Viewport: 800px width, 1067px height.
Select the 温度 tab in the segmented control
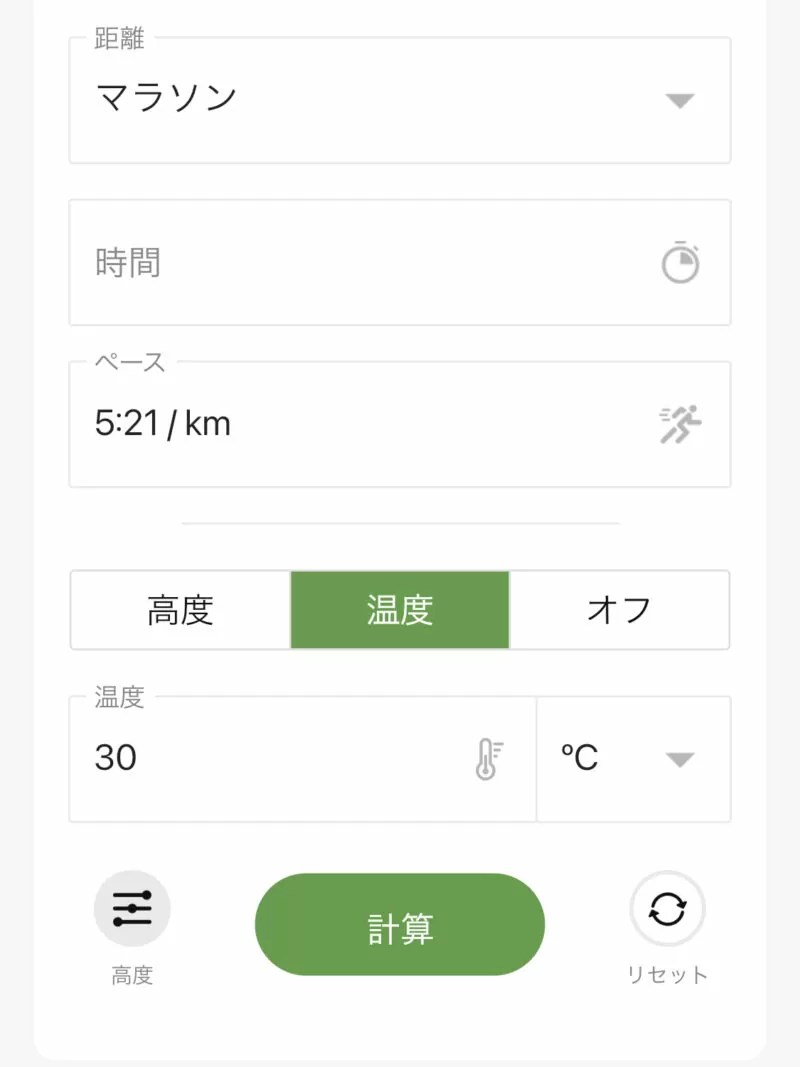point(399,611)
